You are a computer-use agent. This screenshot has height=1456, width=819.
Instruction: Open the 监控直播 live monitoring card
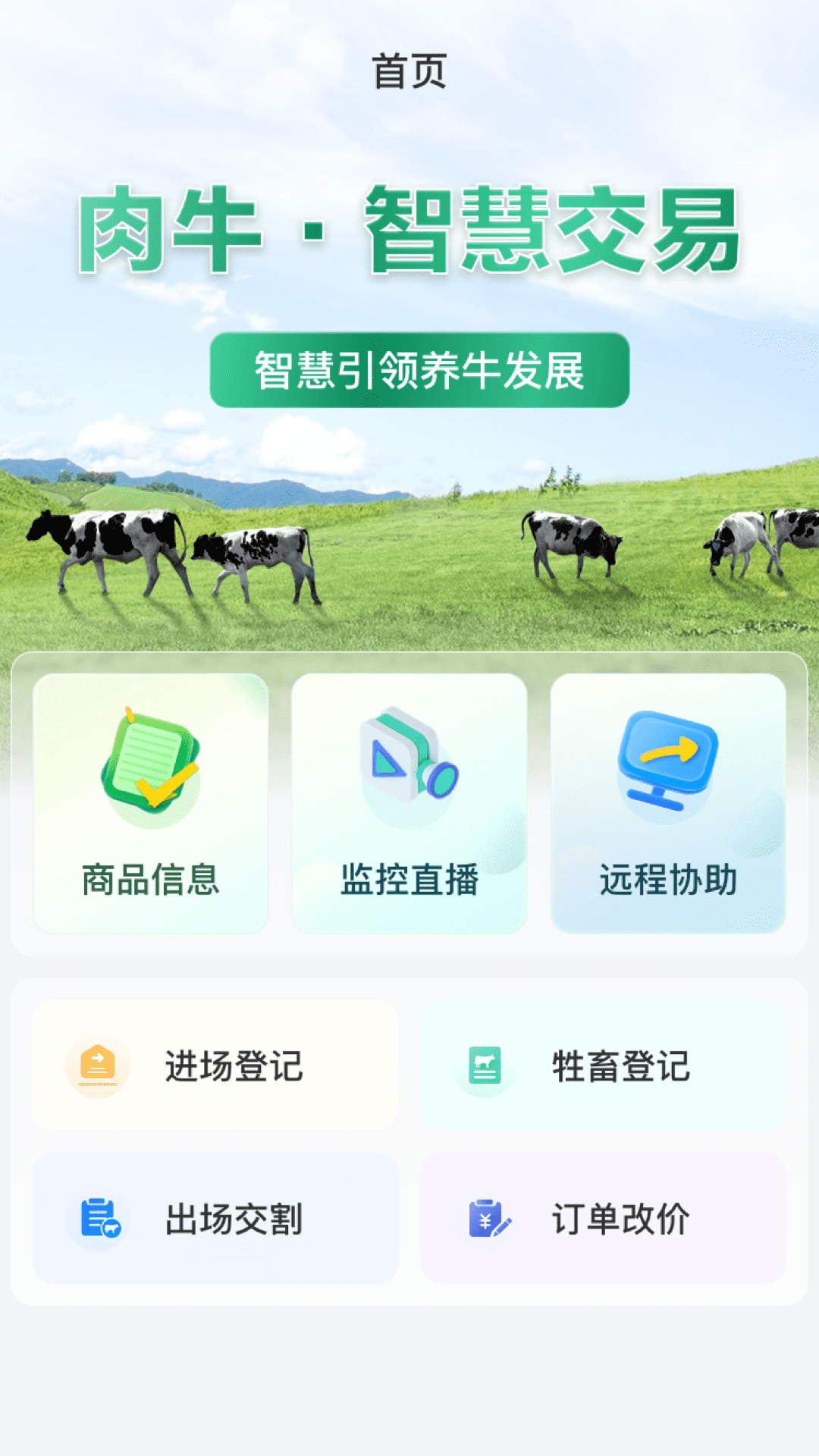(x=409, y=803)
